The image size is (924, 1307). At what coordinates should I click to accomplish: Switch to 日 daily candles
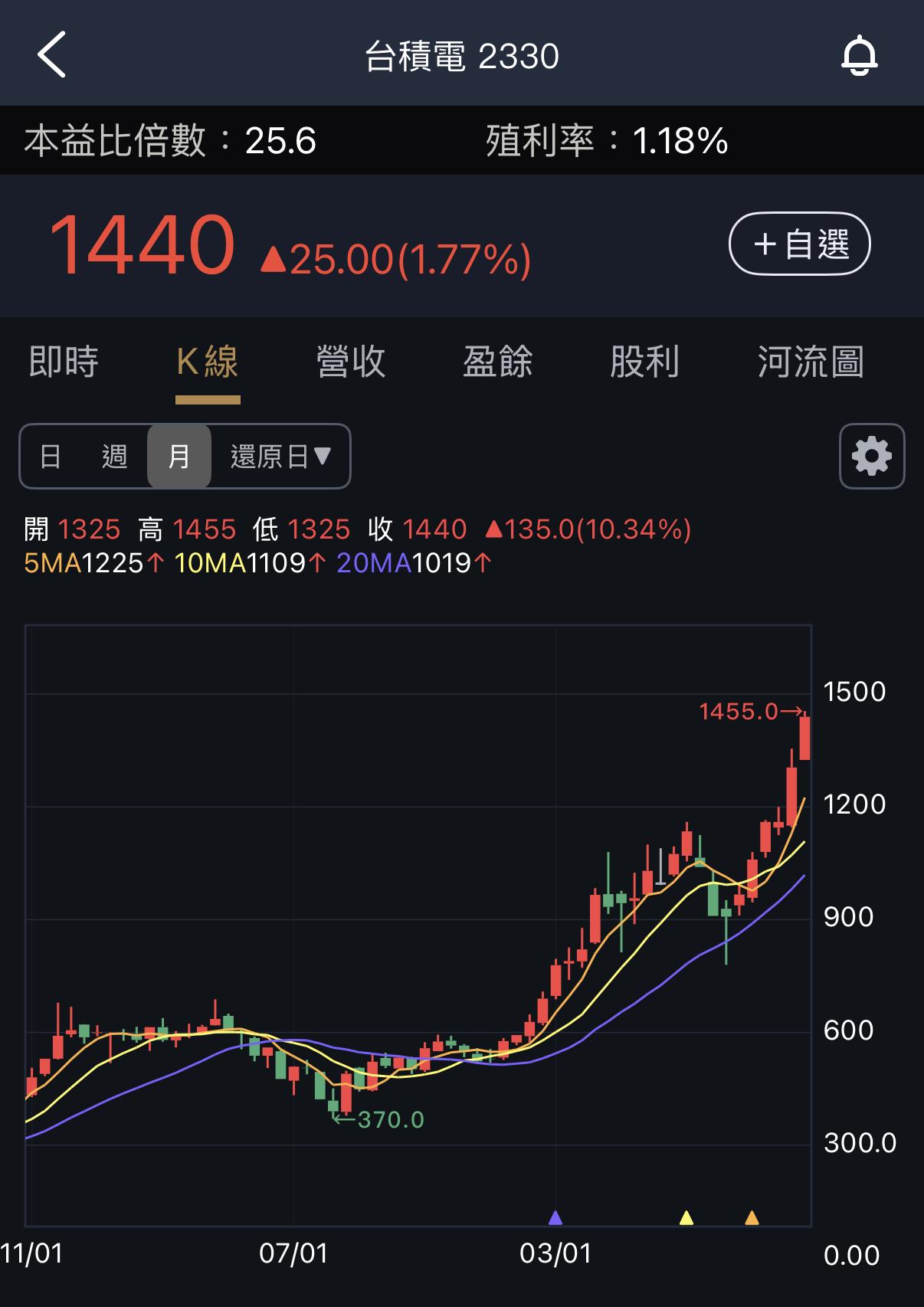pos(51,456)
